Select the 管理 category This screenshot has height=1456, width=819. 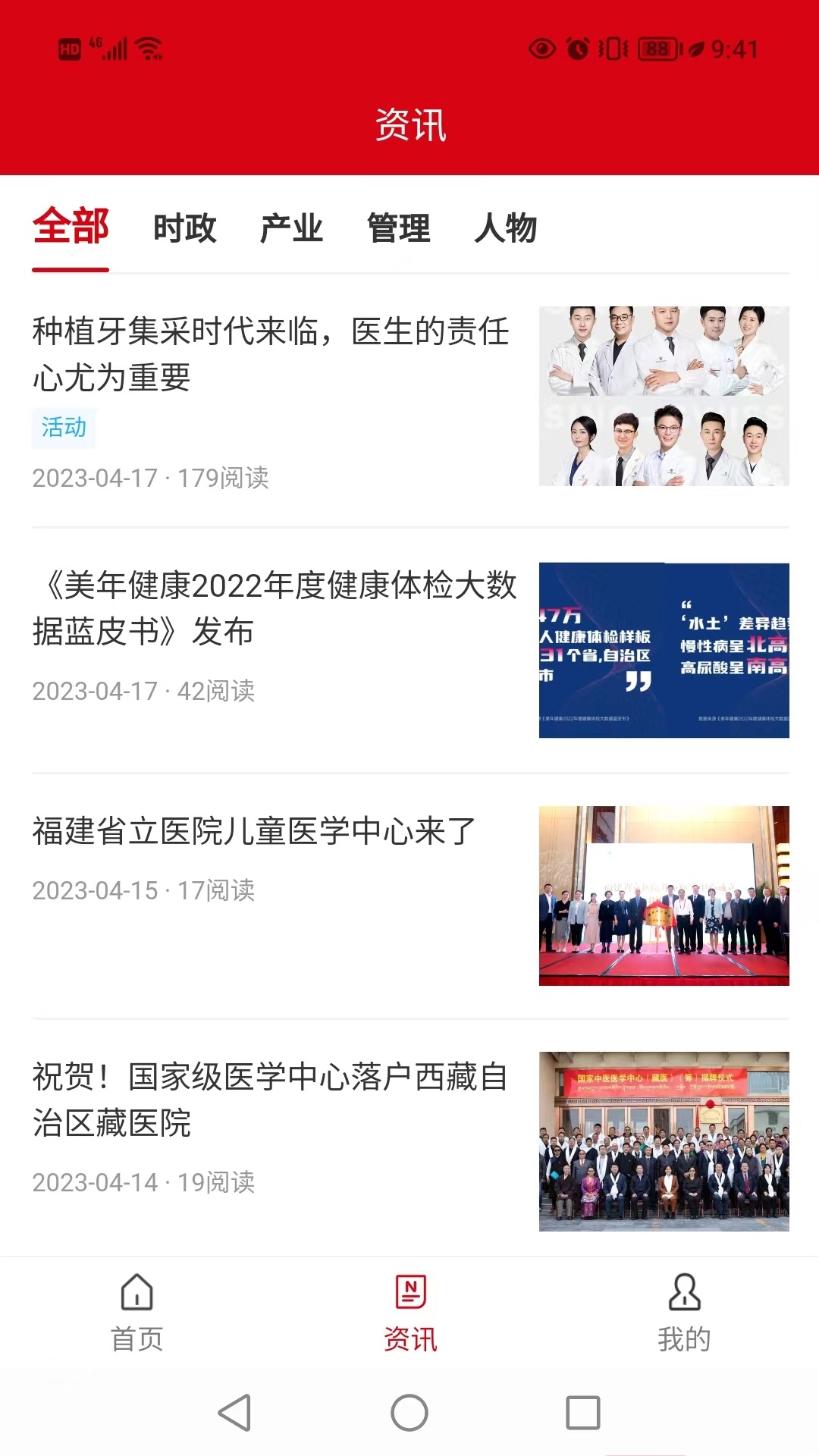pyautogui.click(x=398, y=227)
